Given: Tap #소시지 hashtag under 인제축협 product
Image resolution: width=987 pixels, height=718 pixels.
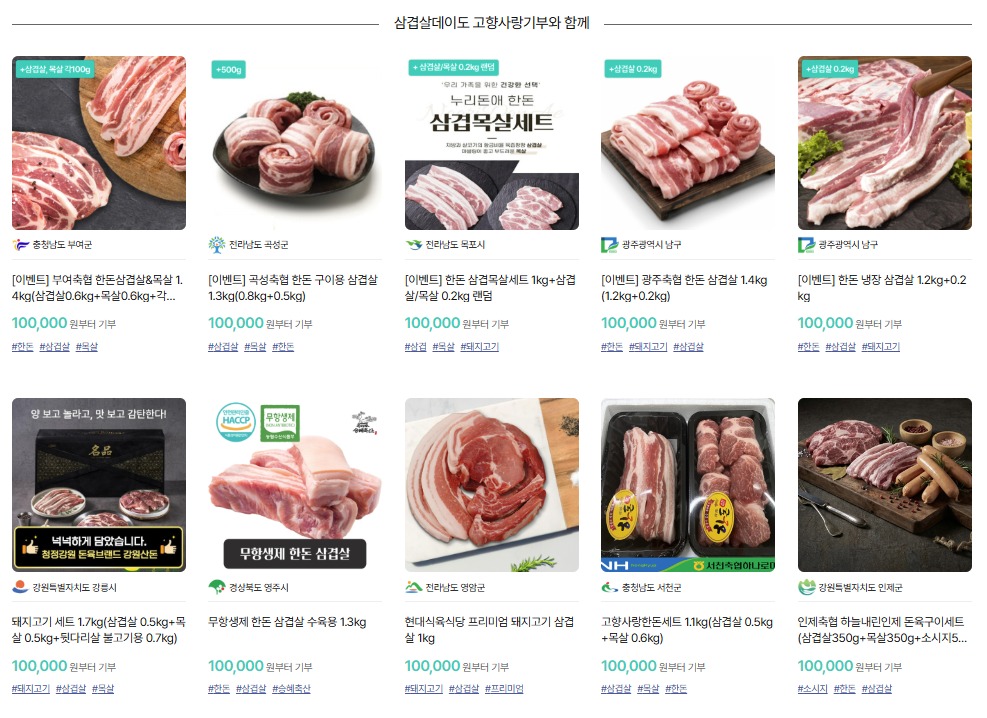Looking at the screenshot, I should click(811, 689).
